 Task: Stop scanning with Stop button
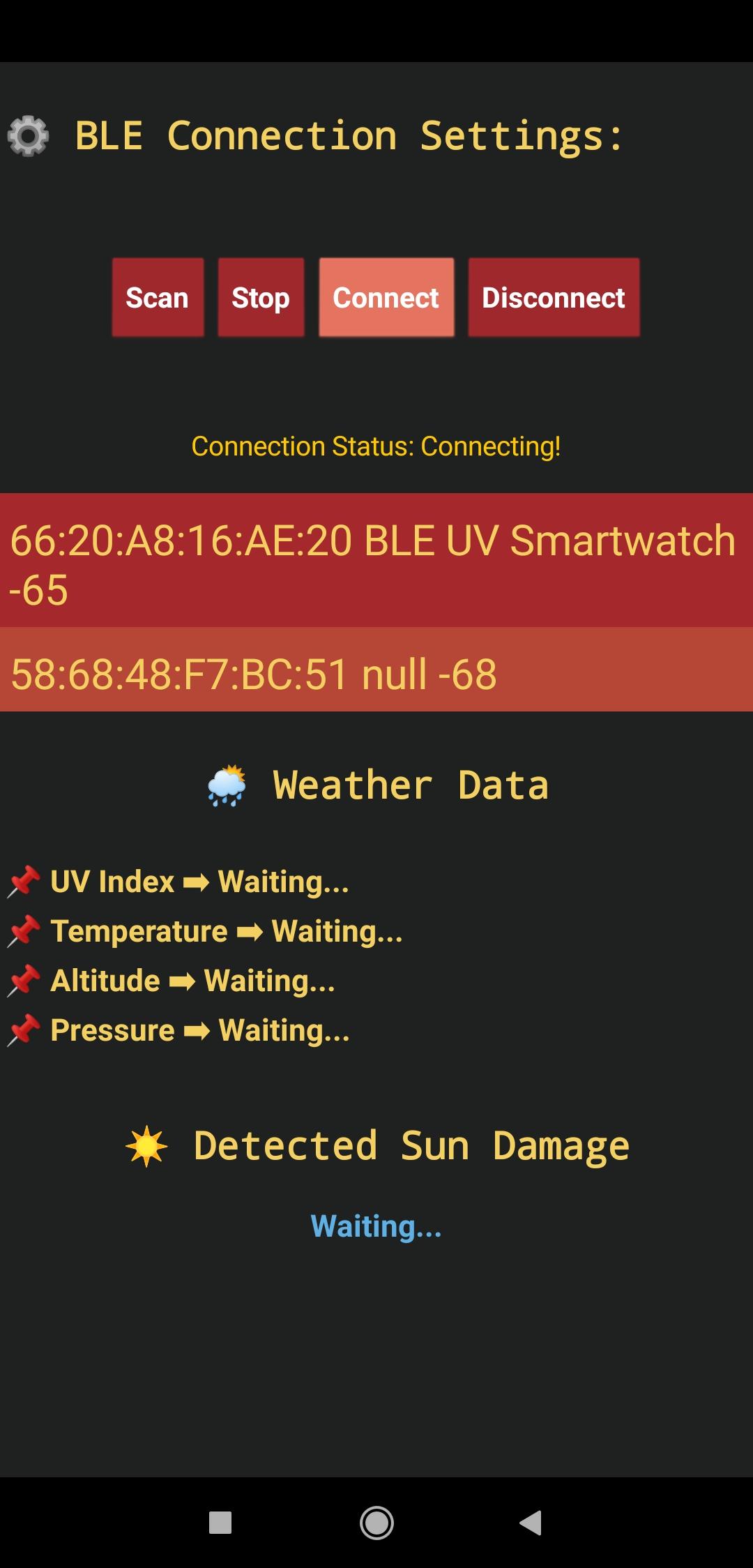point(260,298)
